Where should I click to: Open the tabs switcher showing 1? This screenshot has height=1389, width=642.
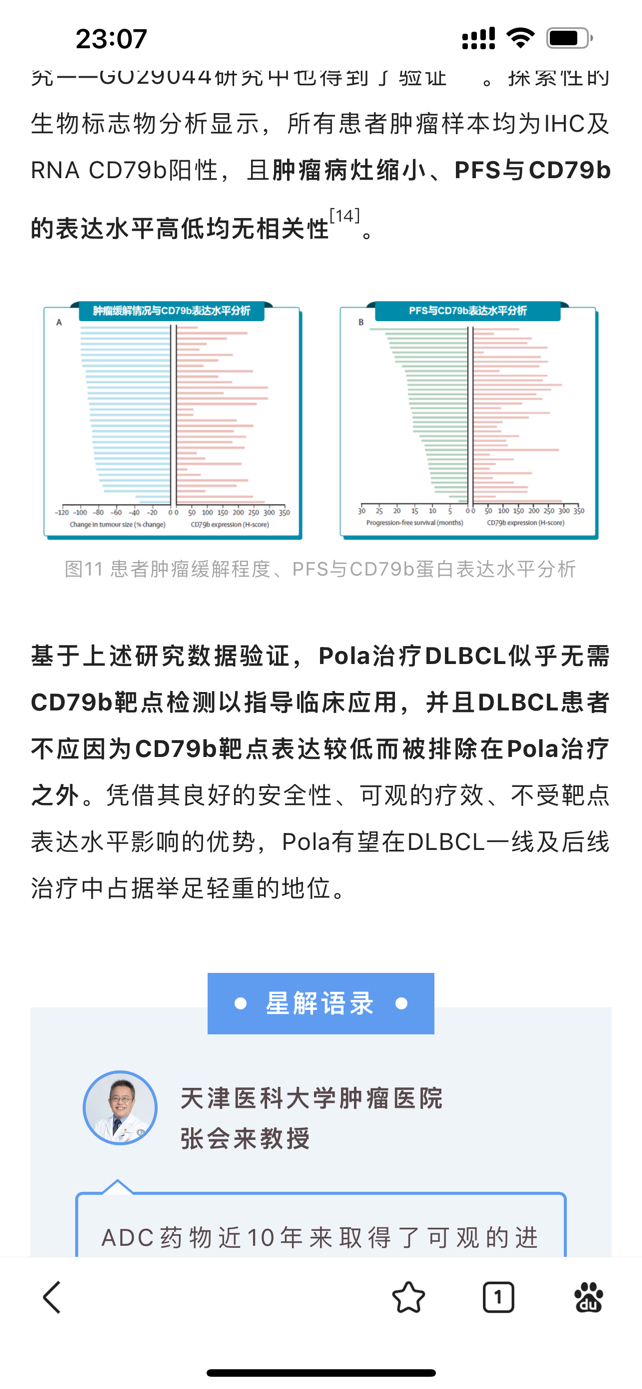click(498, 1297)
